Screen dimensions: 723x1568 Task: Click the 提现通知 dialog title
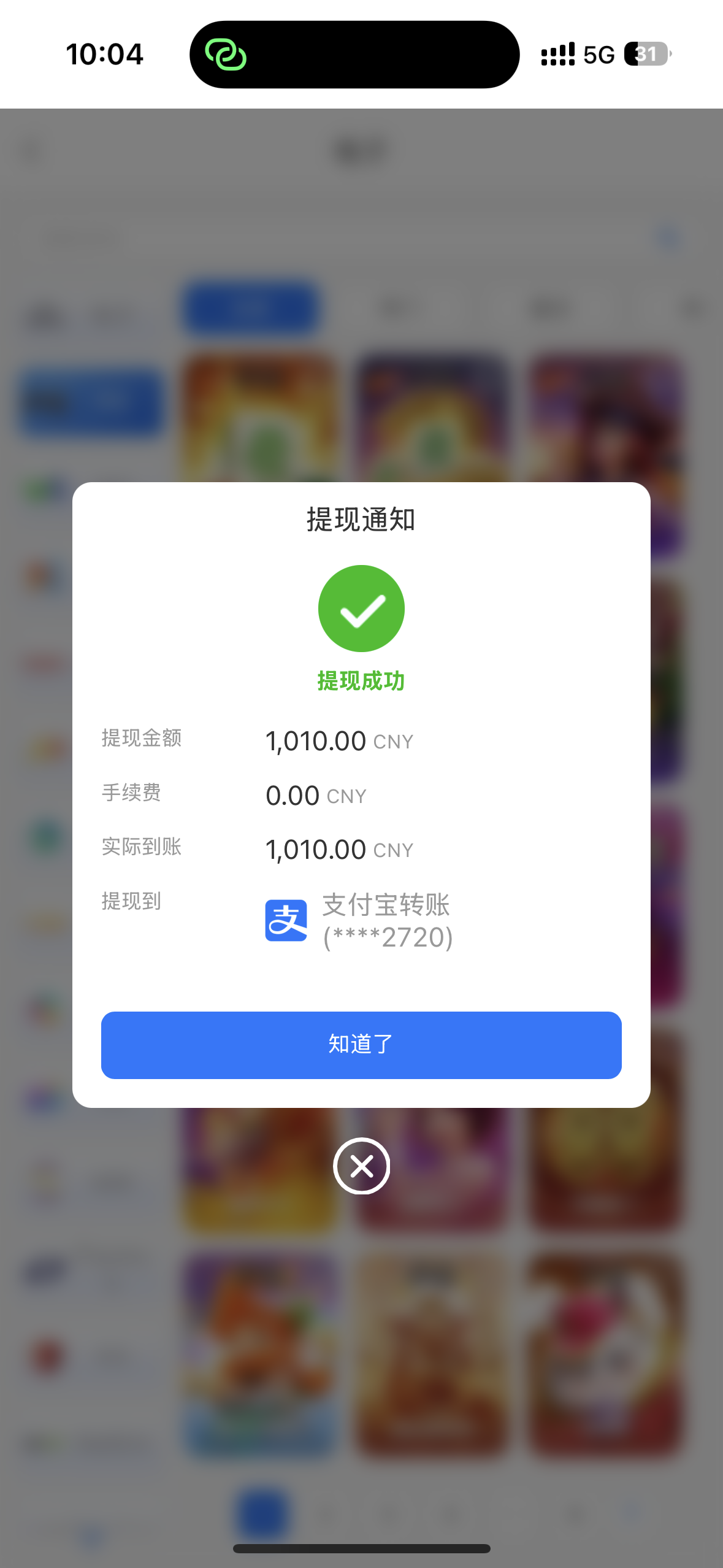tap(361, 518)
